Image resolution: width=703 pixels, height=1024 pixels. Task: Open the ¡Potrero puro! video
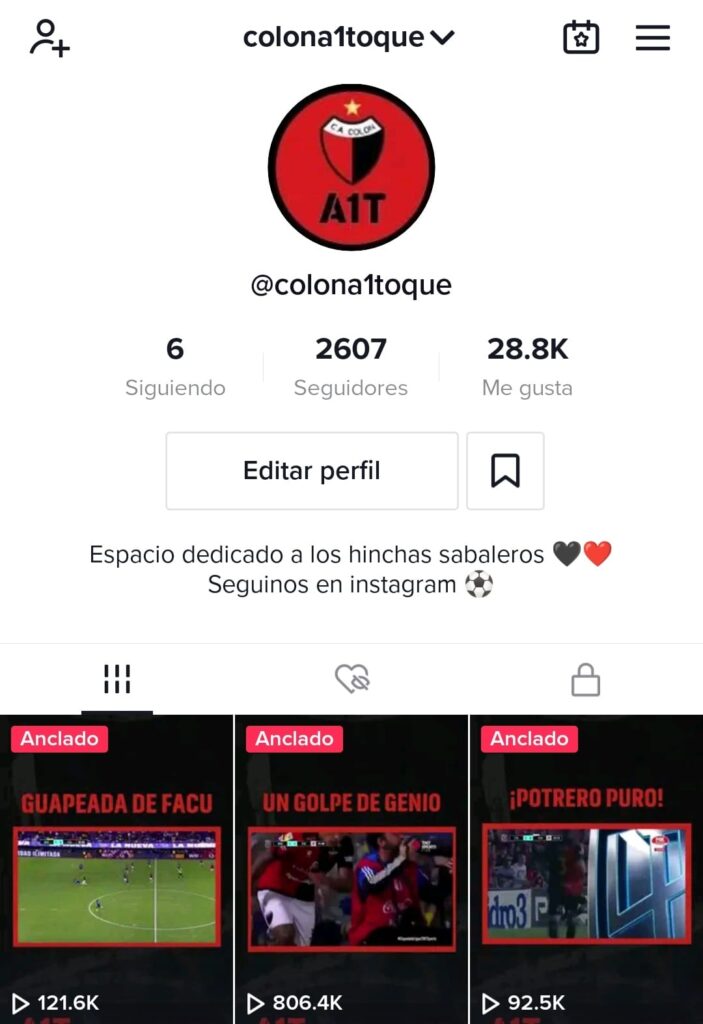[x=586, y=870]
